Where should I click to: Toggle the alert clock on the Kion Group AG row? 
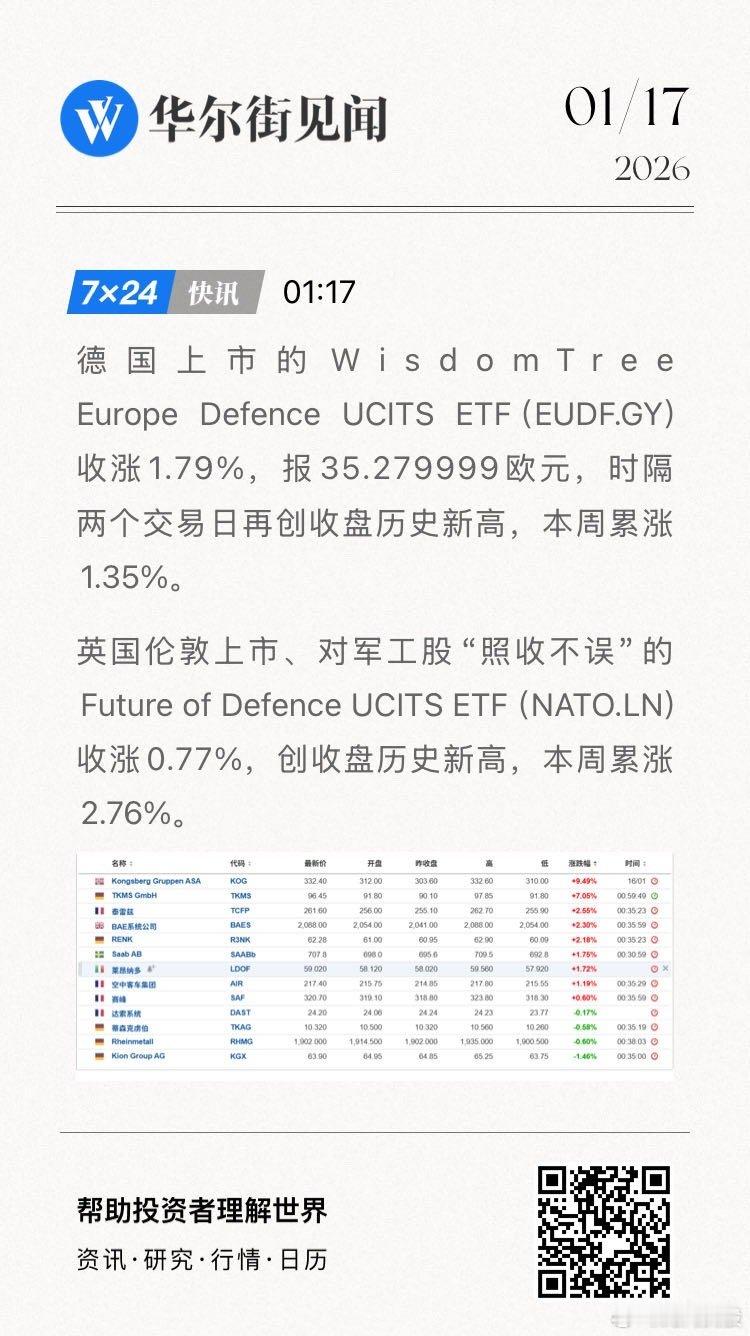click(652, 1055)
